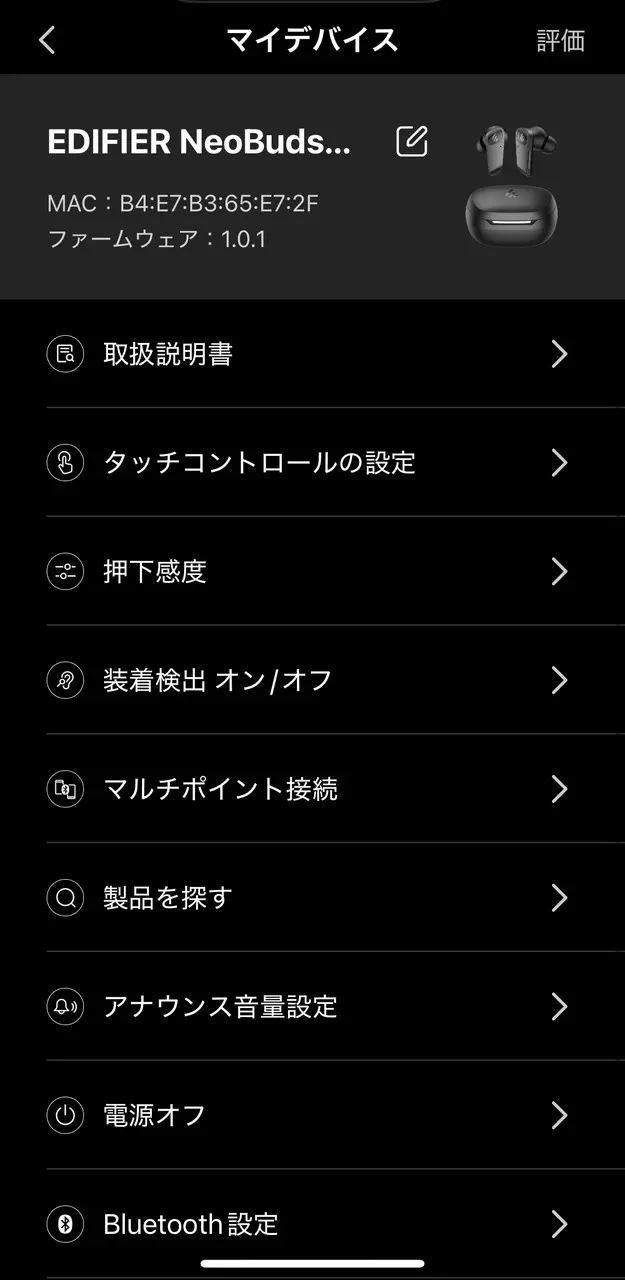
Task: Select 製品を探す to find earbuds
Action: tap(312, 898)
